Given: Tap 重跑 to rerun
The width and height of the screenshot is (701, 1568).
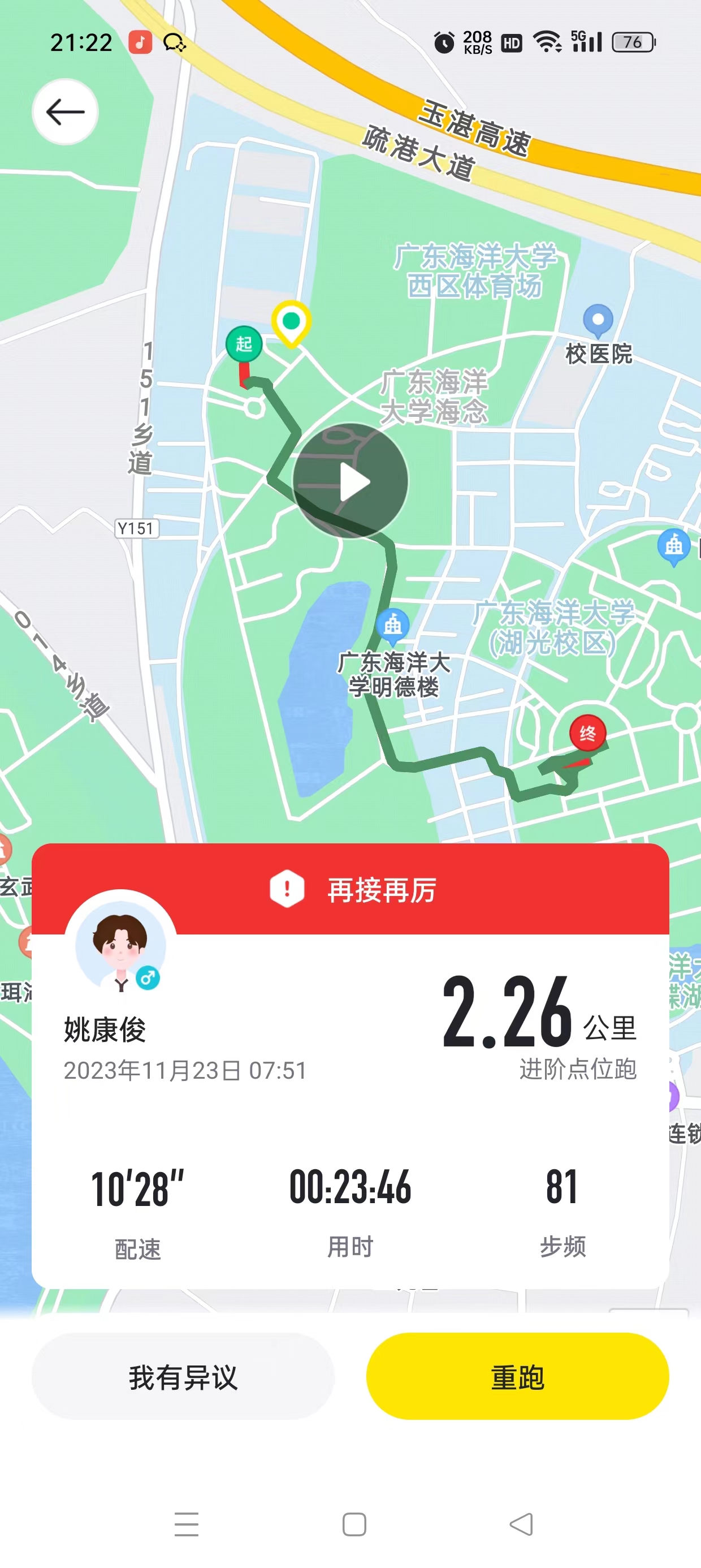Looking at the screenshot, I should pos(517,1377).
